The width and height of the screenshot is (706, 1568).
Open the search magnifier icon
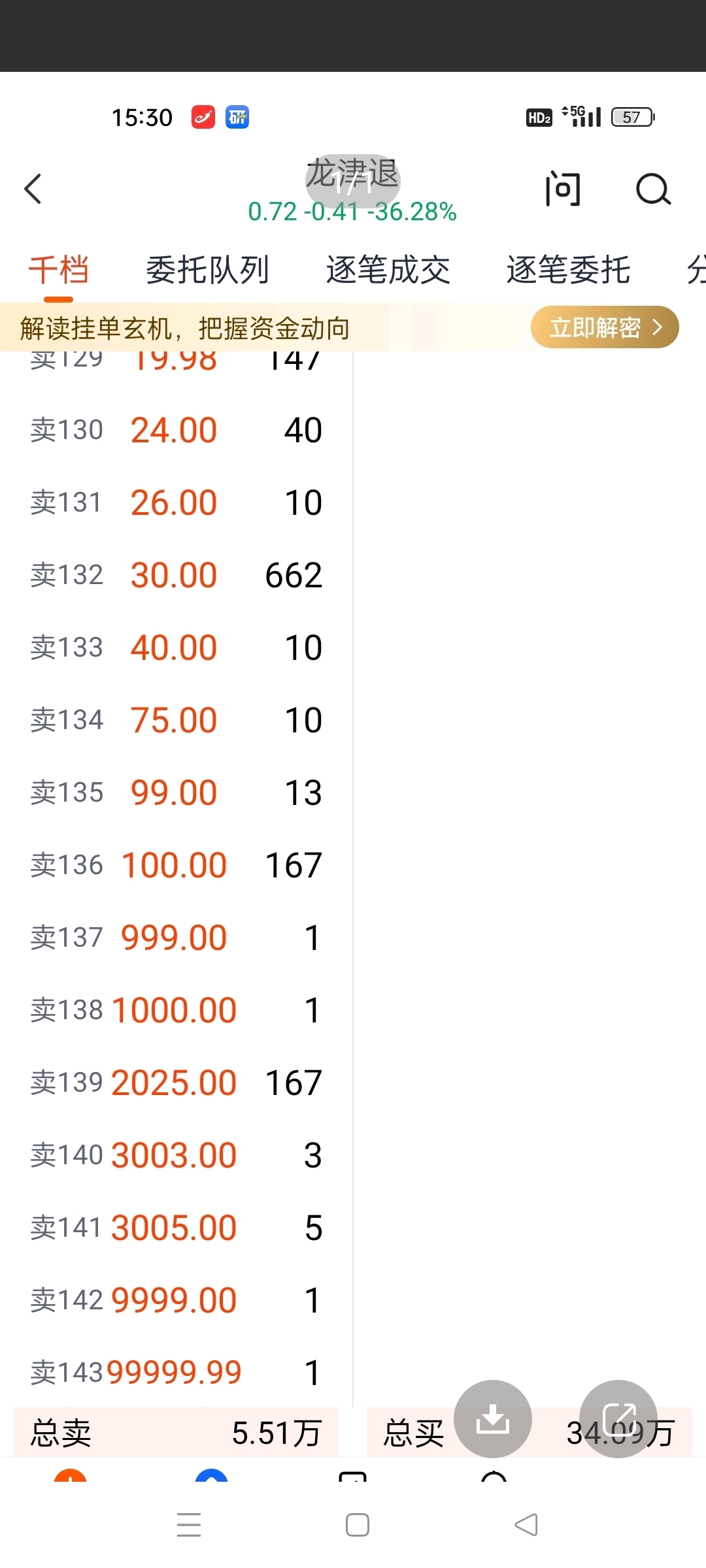point(653,189)
